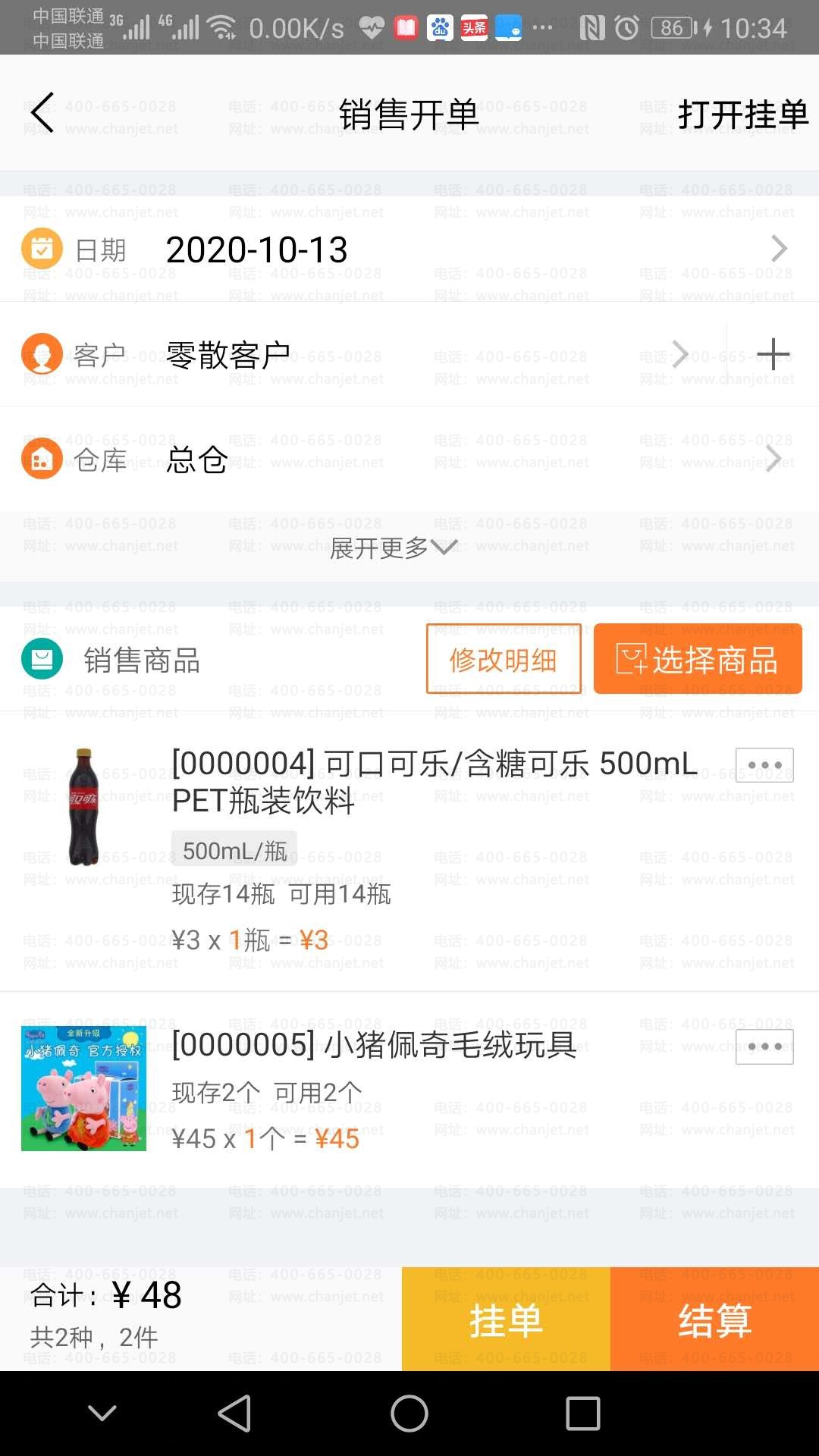This screenshot has width=819, height=1456.
Task: Open 打开挂单 saved orders
Action: (742, 115)
